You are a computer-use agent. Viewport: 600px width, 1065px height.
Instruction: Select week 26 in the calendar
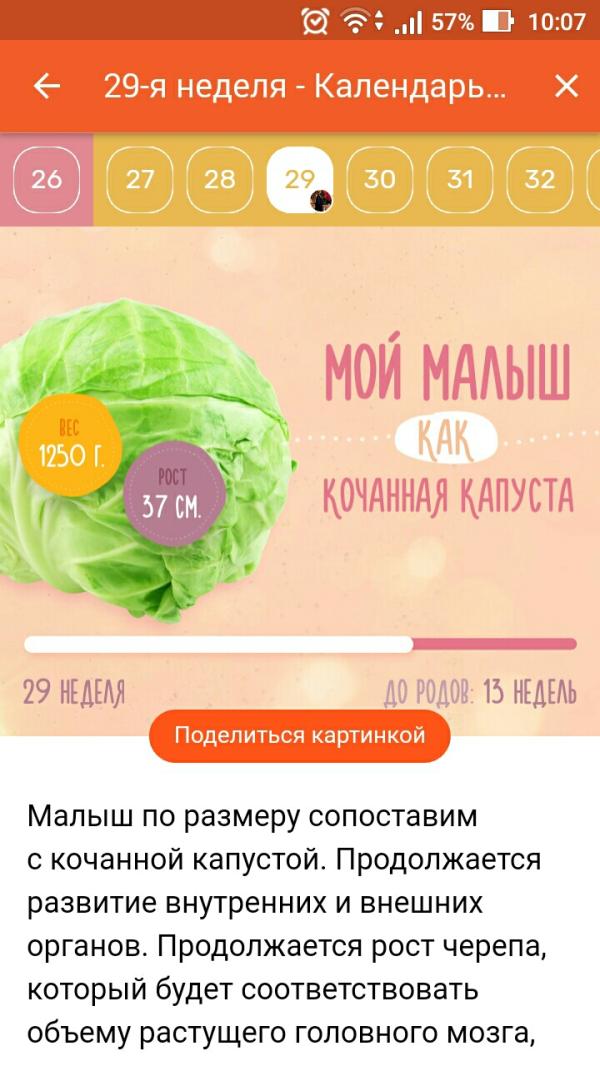coord(46,179)
